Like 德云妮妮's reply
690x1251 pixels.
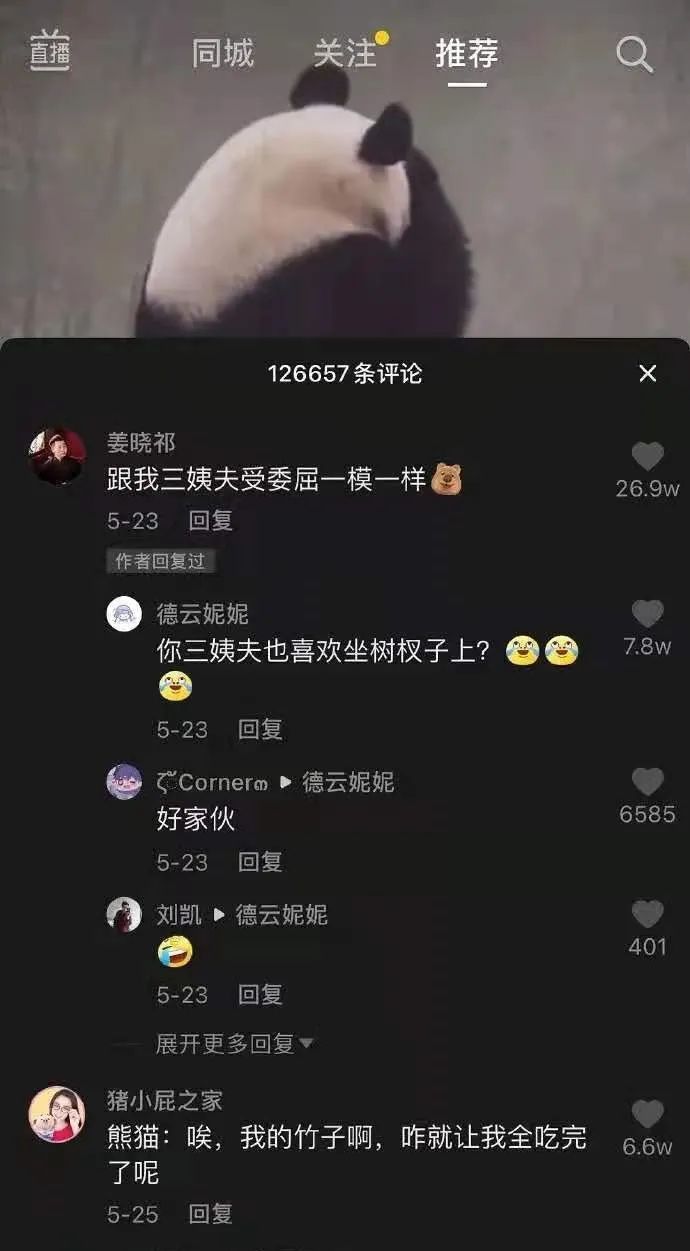pyautogui.click(x=647, y=614)
